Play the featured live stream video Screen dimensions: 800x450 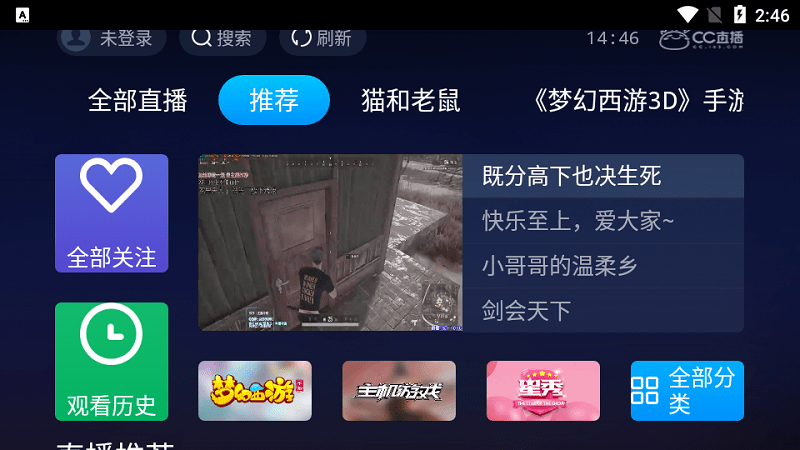pos(330,242)
